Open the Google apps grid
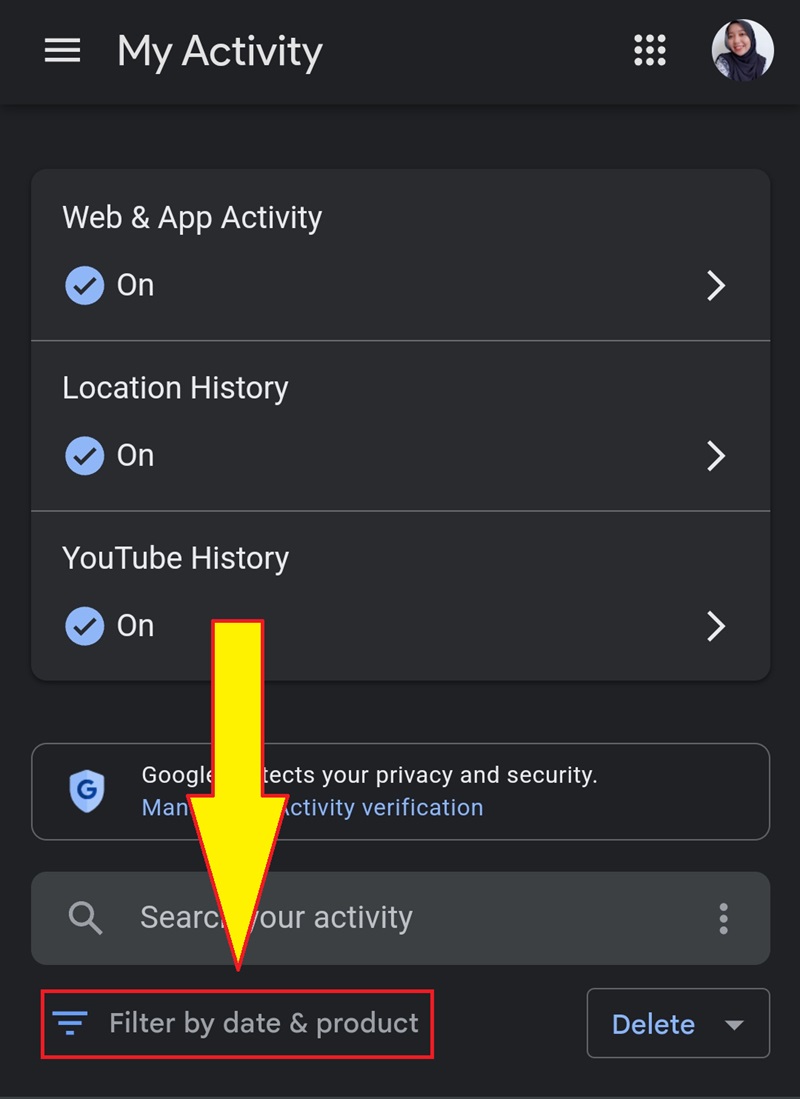Screen dimensions: 800x1099 coord(650,51)
